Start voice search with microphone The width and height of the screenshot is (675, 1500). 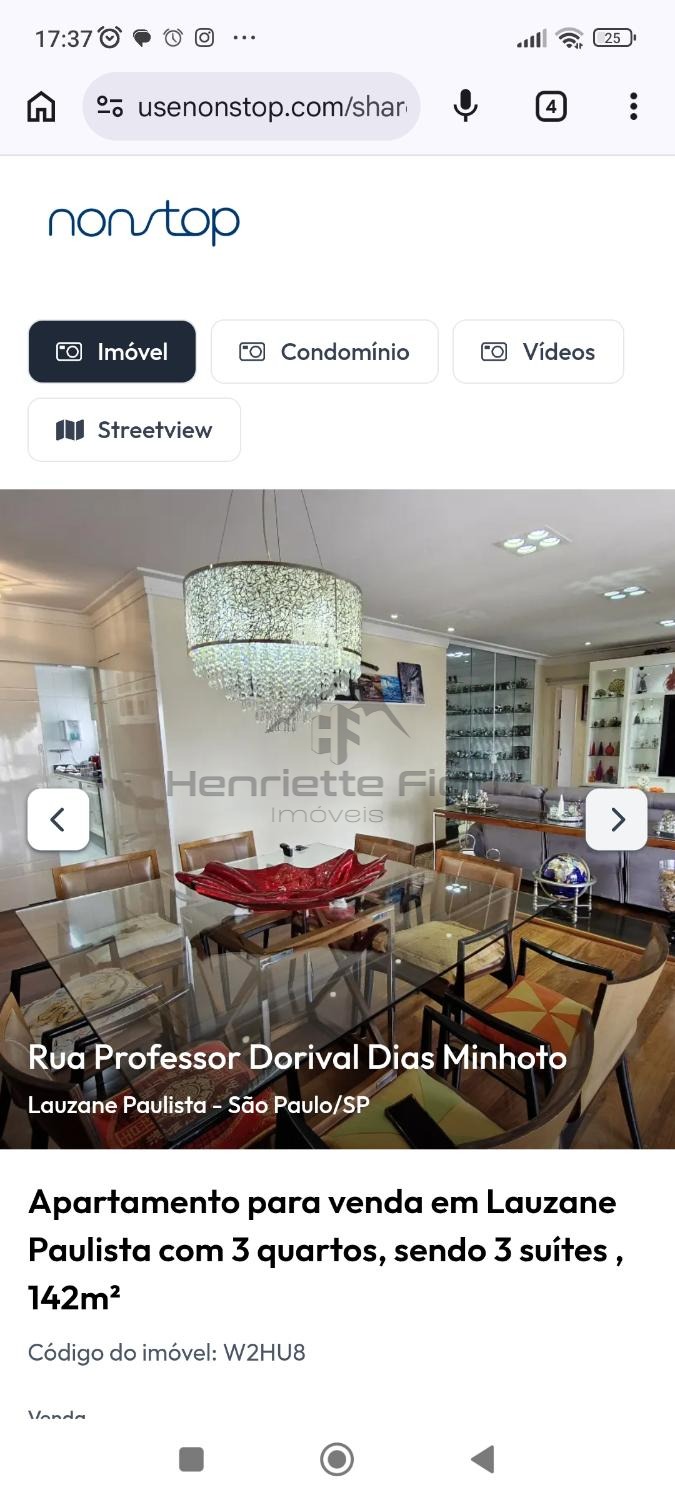tap(465, 106)
